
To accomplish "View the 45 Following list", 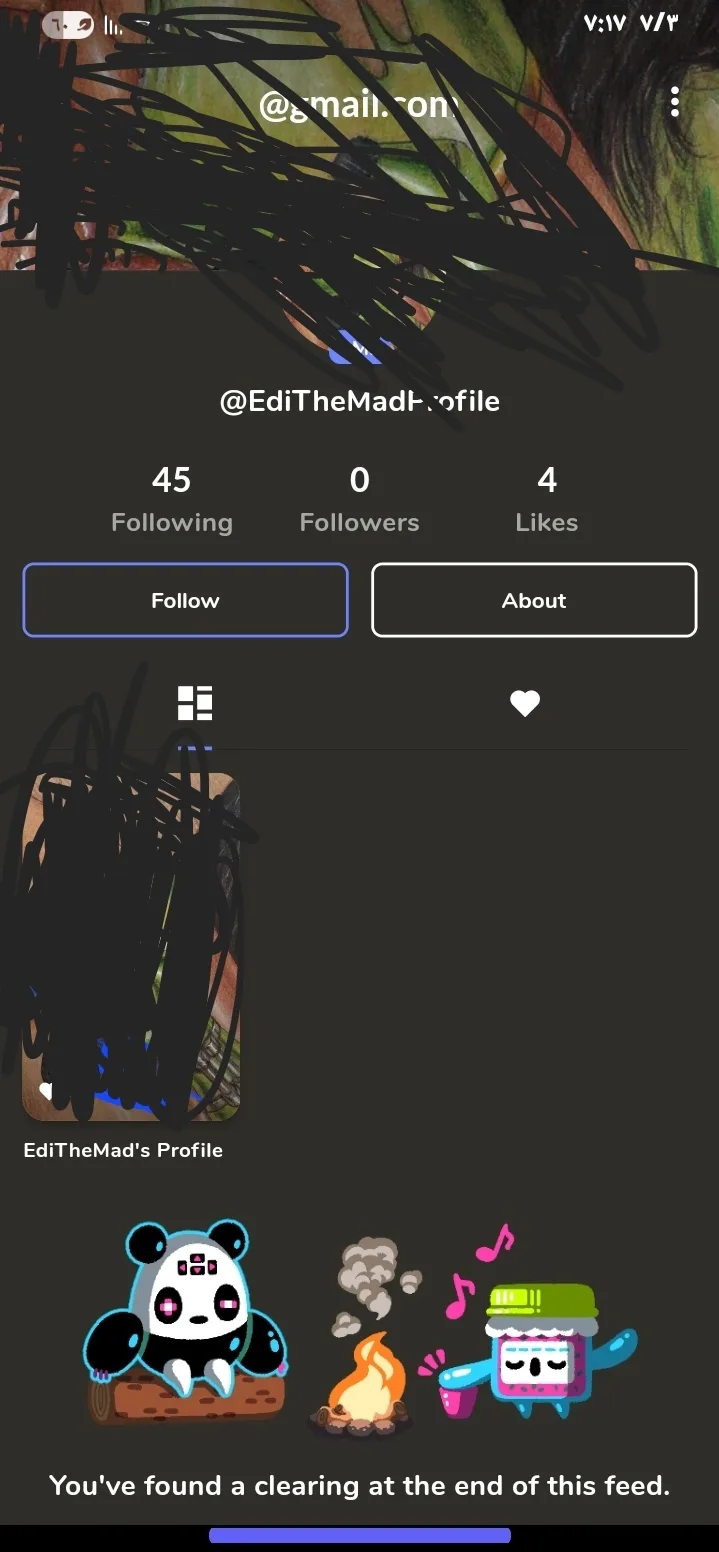I will [x=172, y=499].
